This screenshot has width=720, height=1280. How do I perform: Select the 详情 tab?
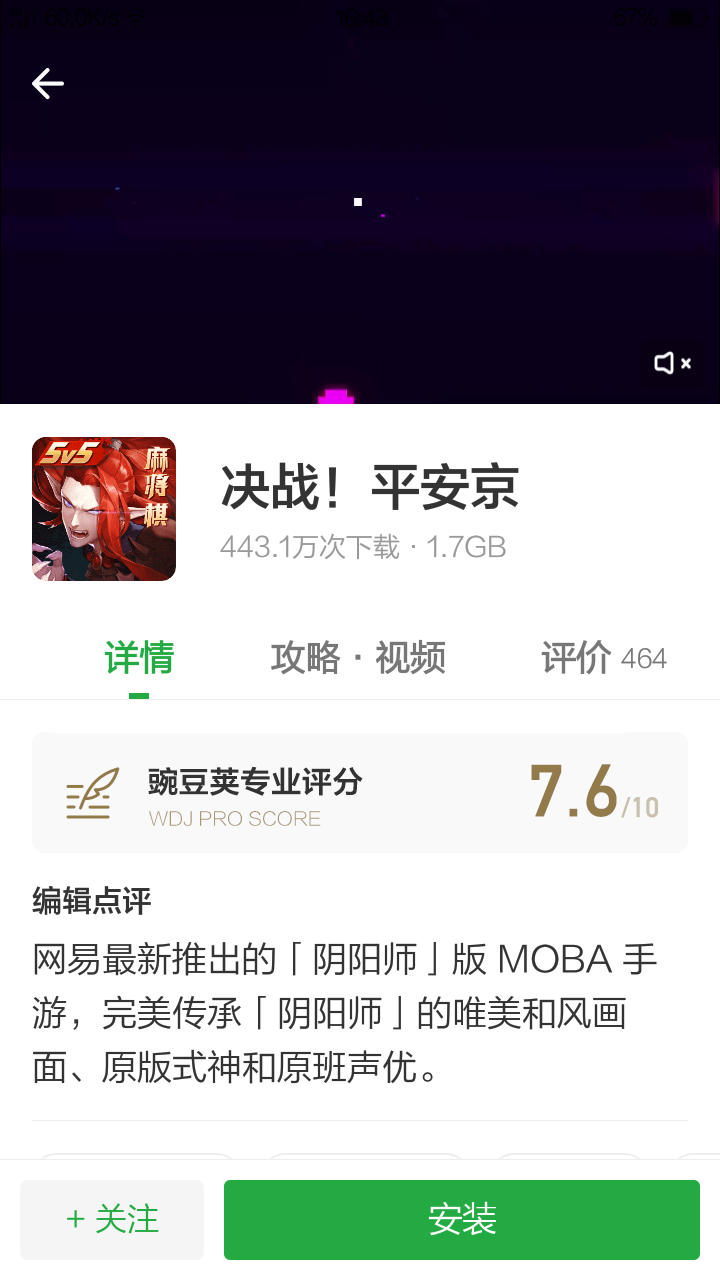click(139, 658)
